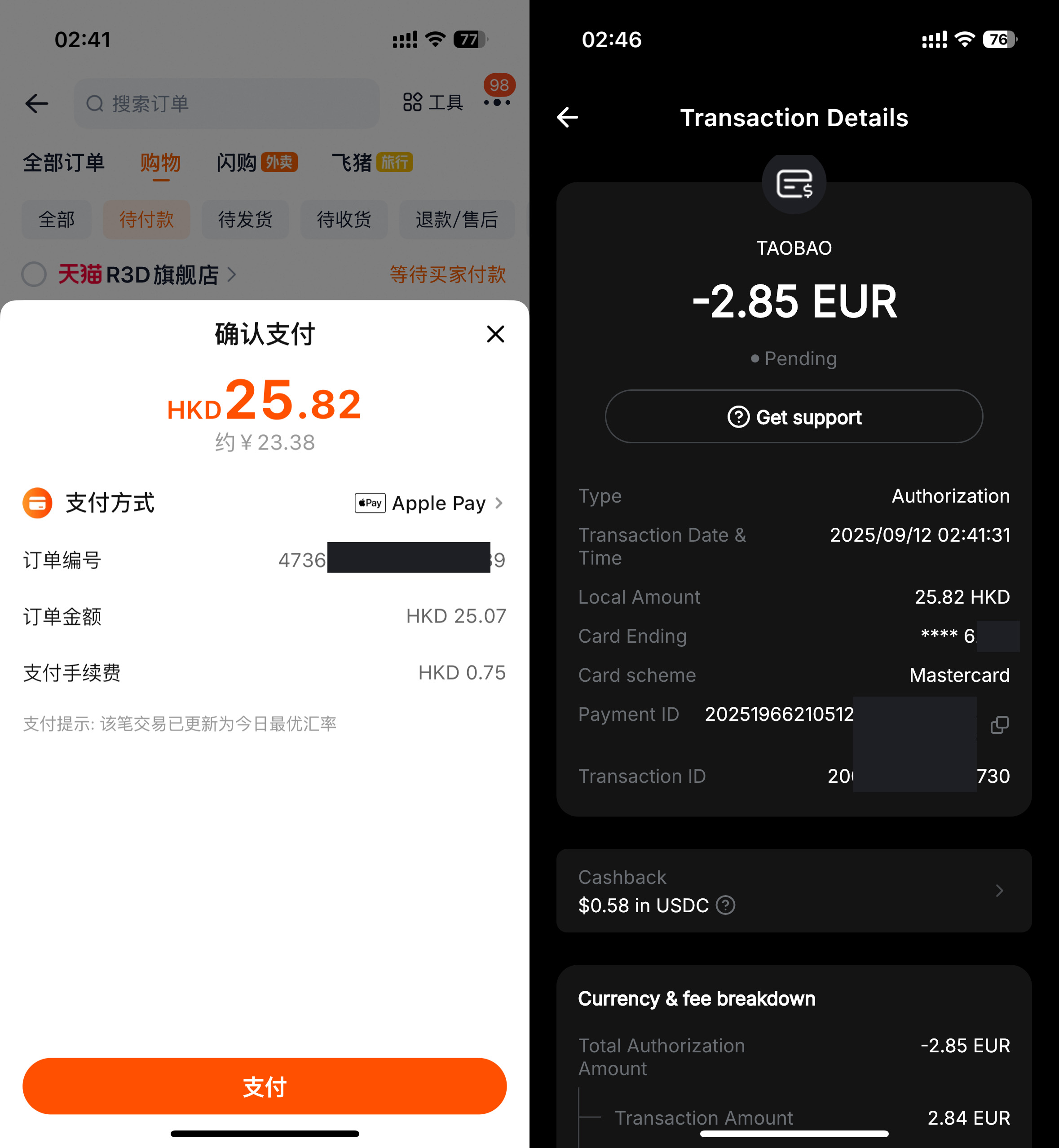This screenshot has height=1148, width=1059.
Task: Open the Cashback details row
Action: pyautogui.click(x=793, y=891)
